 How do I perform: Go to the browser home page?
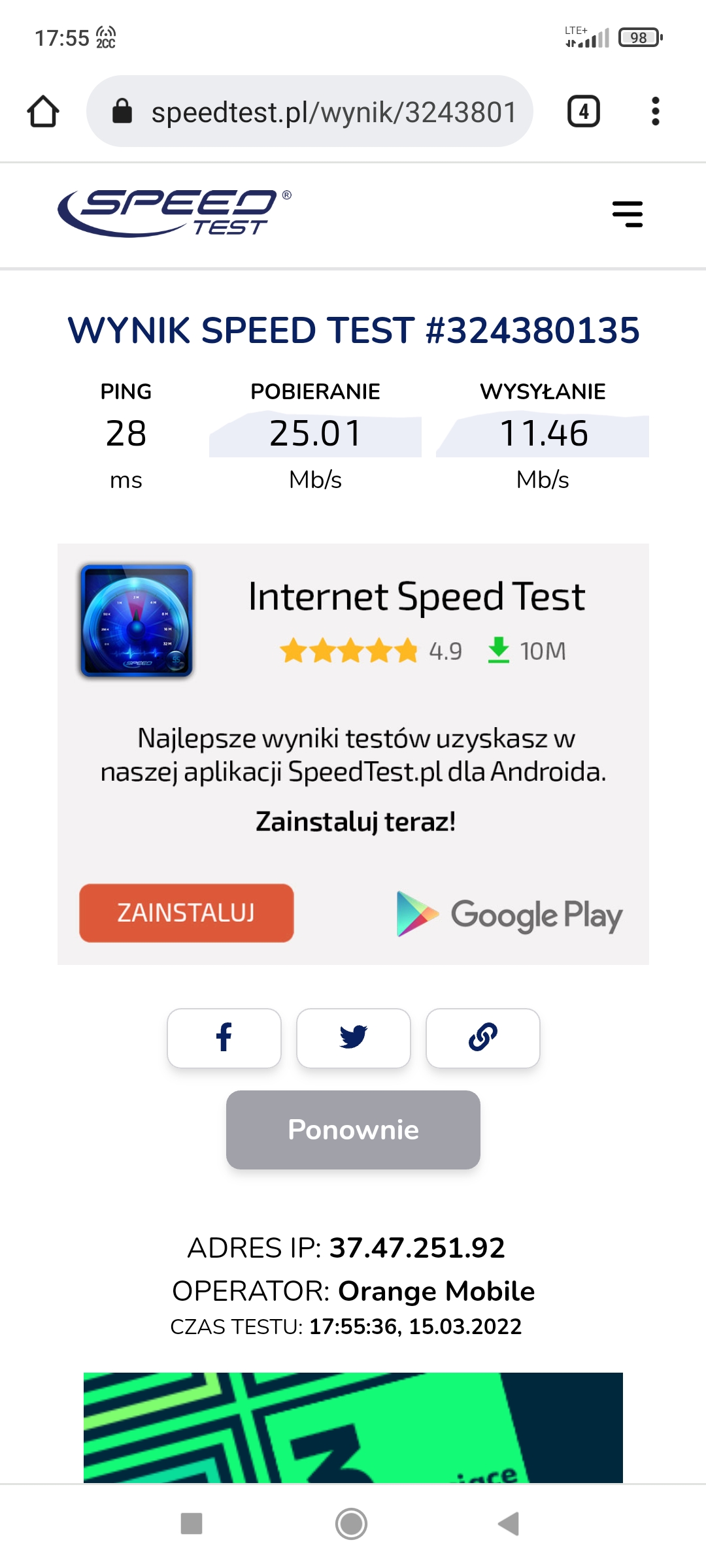pos(43,111)
